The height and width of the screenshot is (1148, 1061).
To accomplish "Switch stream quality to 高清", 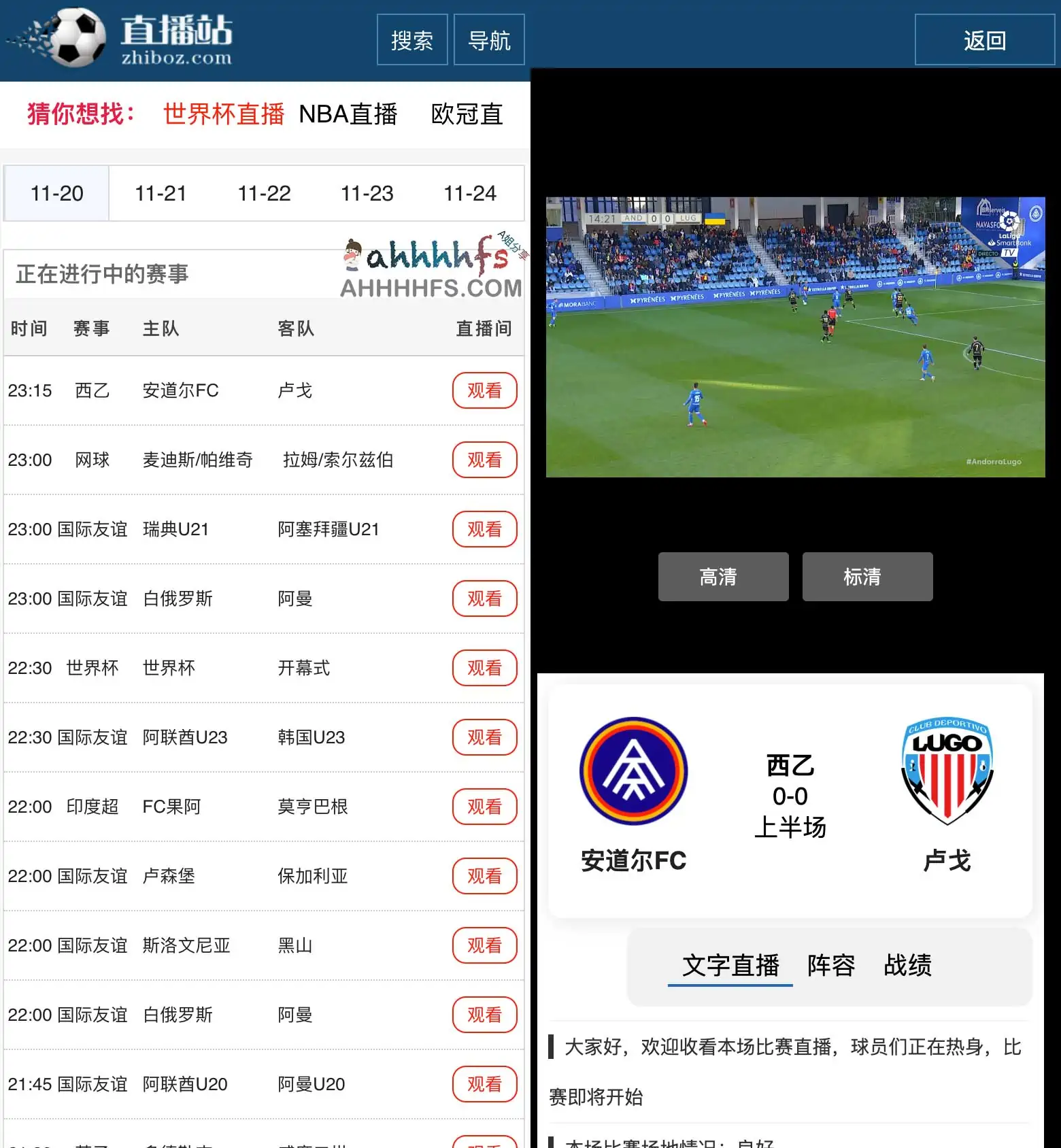I will pos(723,577).
